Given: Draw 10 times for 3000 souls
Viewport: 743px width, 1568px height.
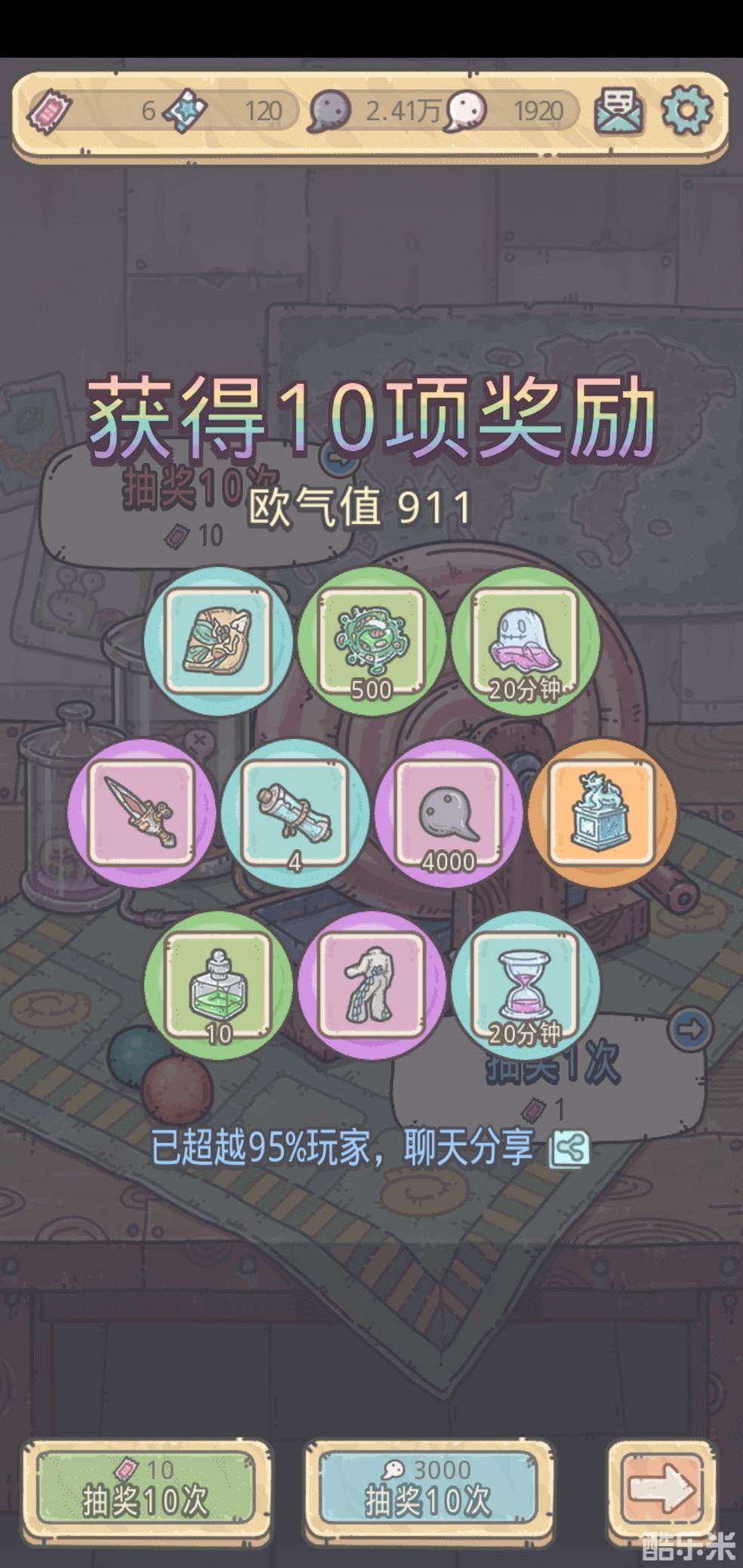Looking at the screenshot, I should 428,1489.
